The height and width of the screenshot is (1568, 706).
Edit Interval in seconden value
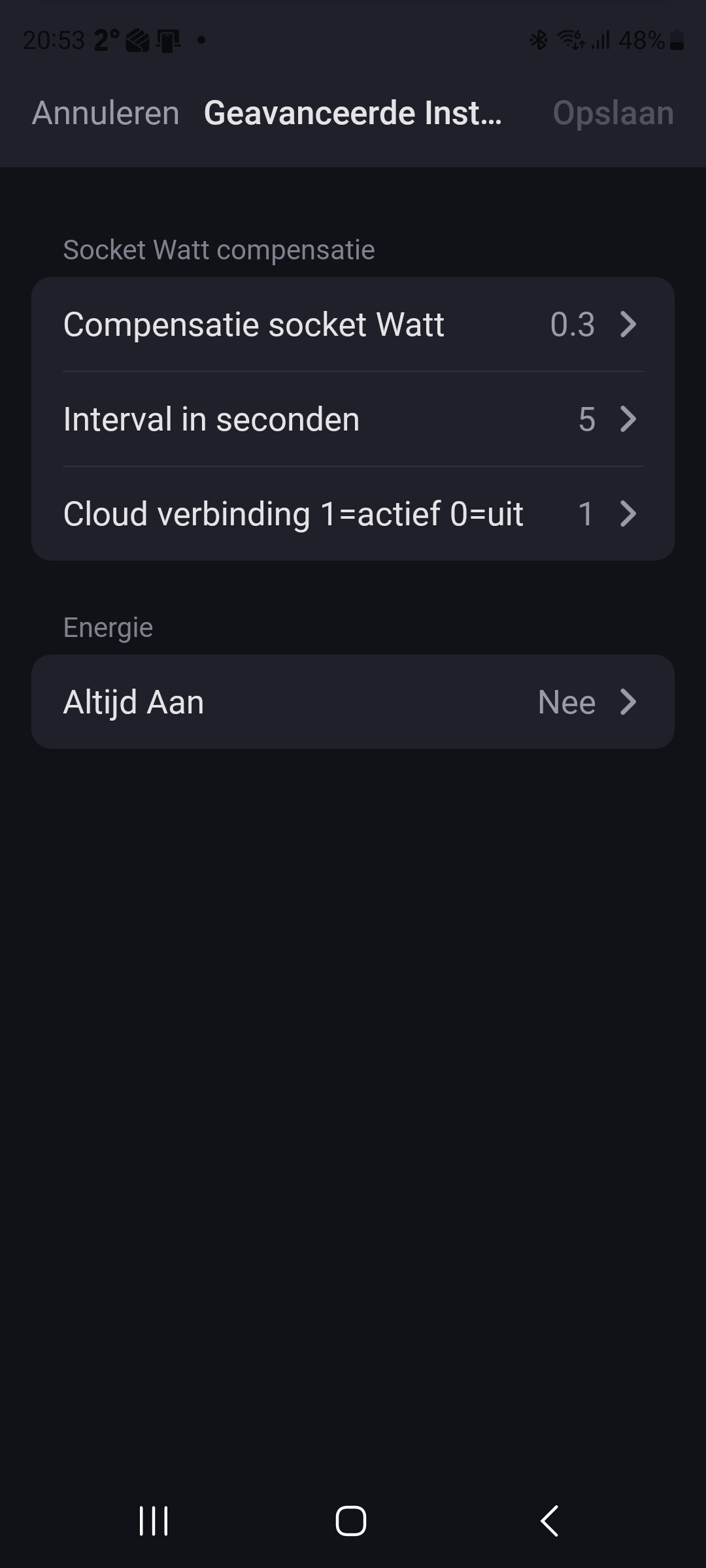(352, 419)
